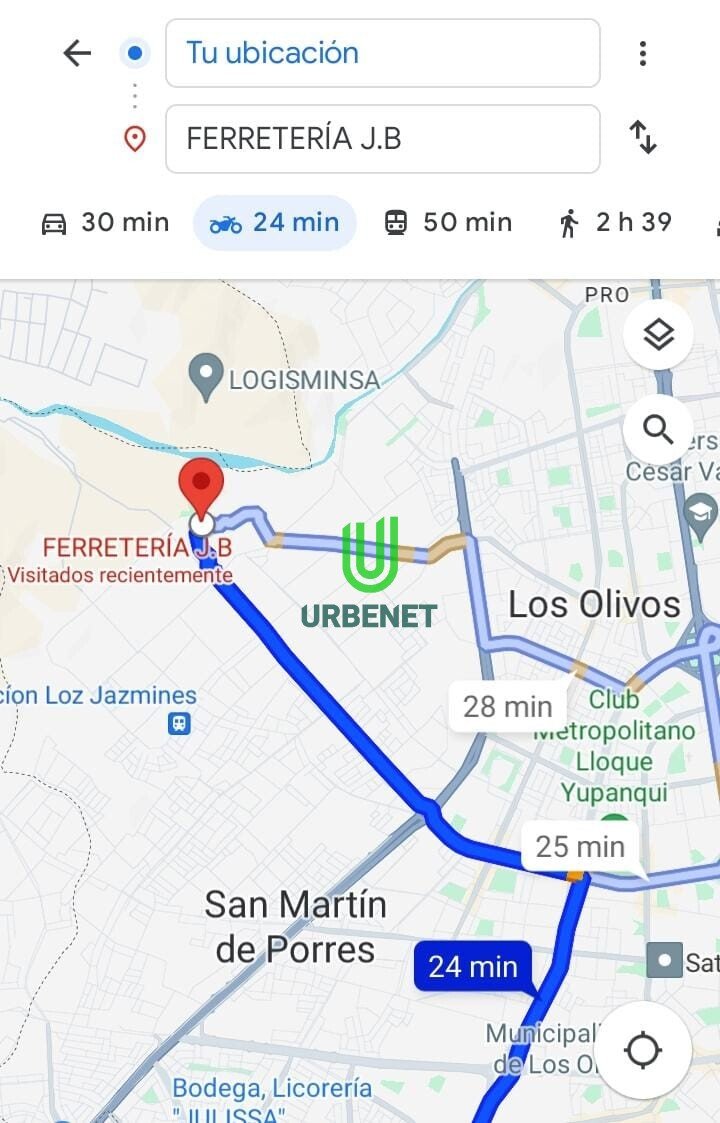Tap the swap origin and destination icon

643,139
